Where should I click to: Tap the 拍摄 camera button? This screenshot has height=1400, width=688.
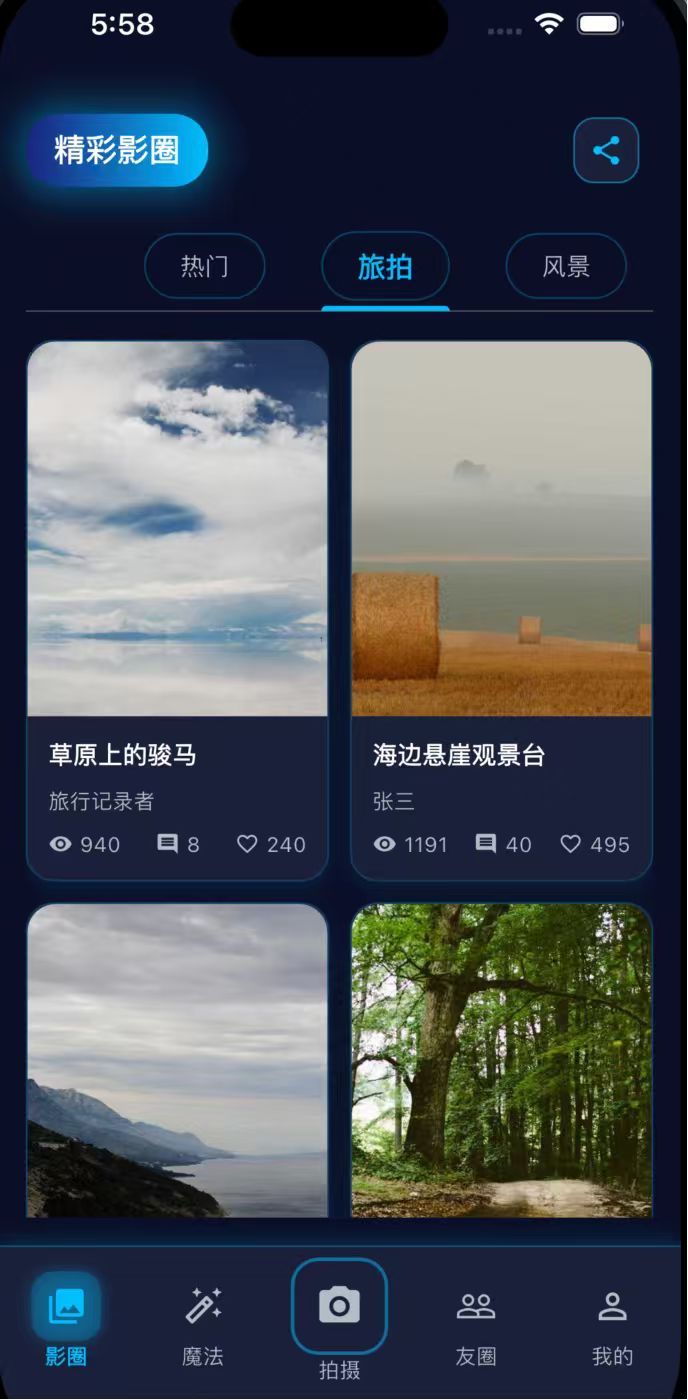(339, 1306)
